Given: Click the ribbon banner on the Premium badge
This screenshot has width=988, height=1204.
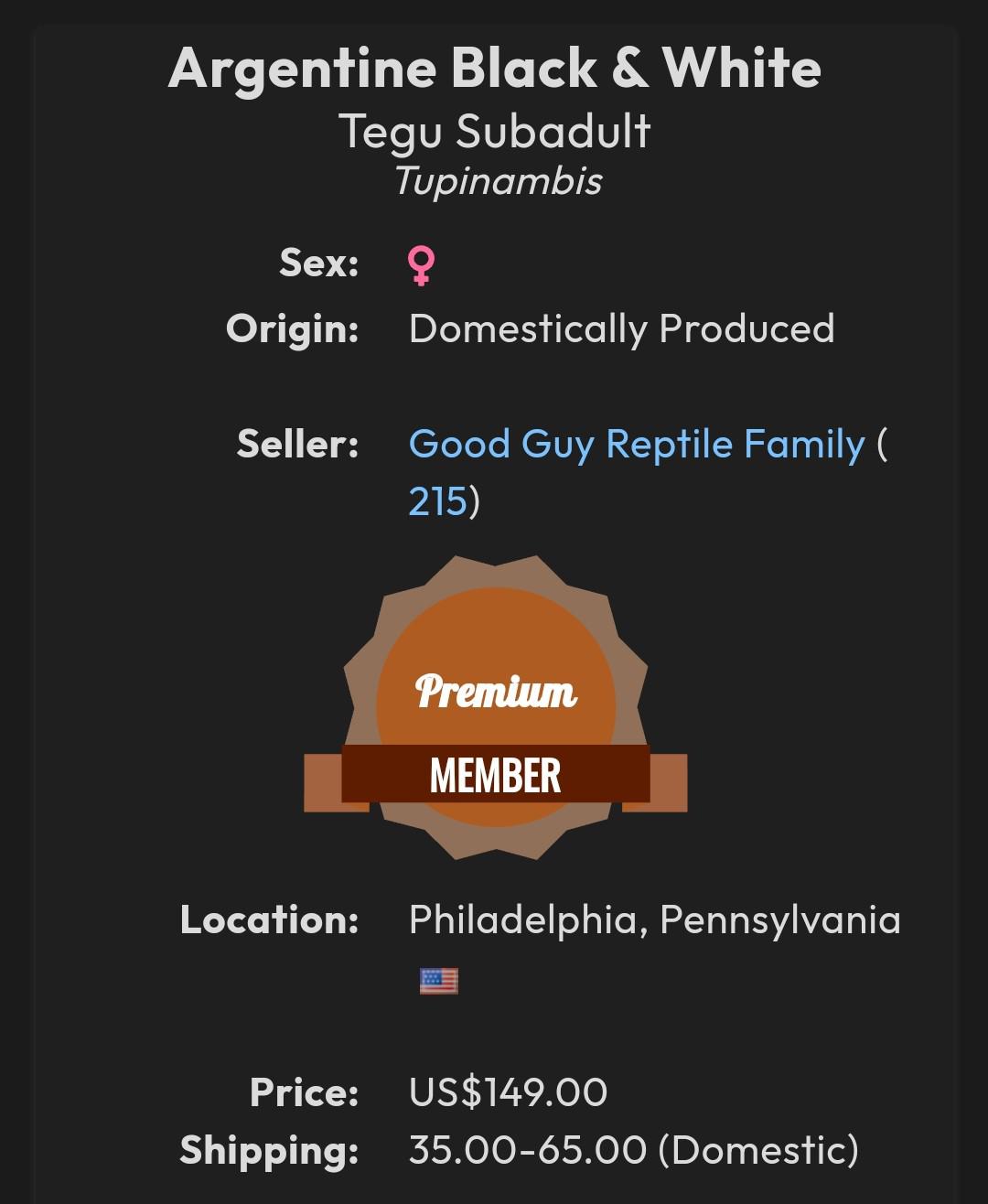Looking at the screenshot, I should coord(494,776).
